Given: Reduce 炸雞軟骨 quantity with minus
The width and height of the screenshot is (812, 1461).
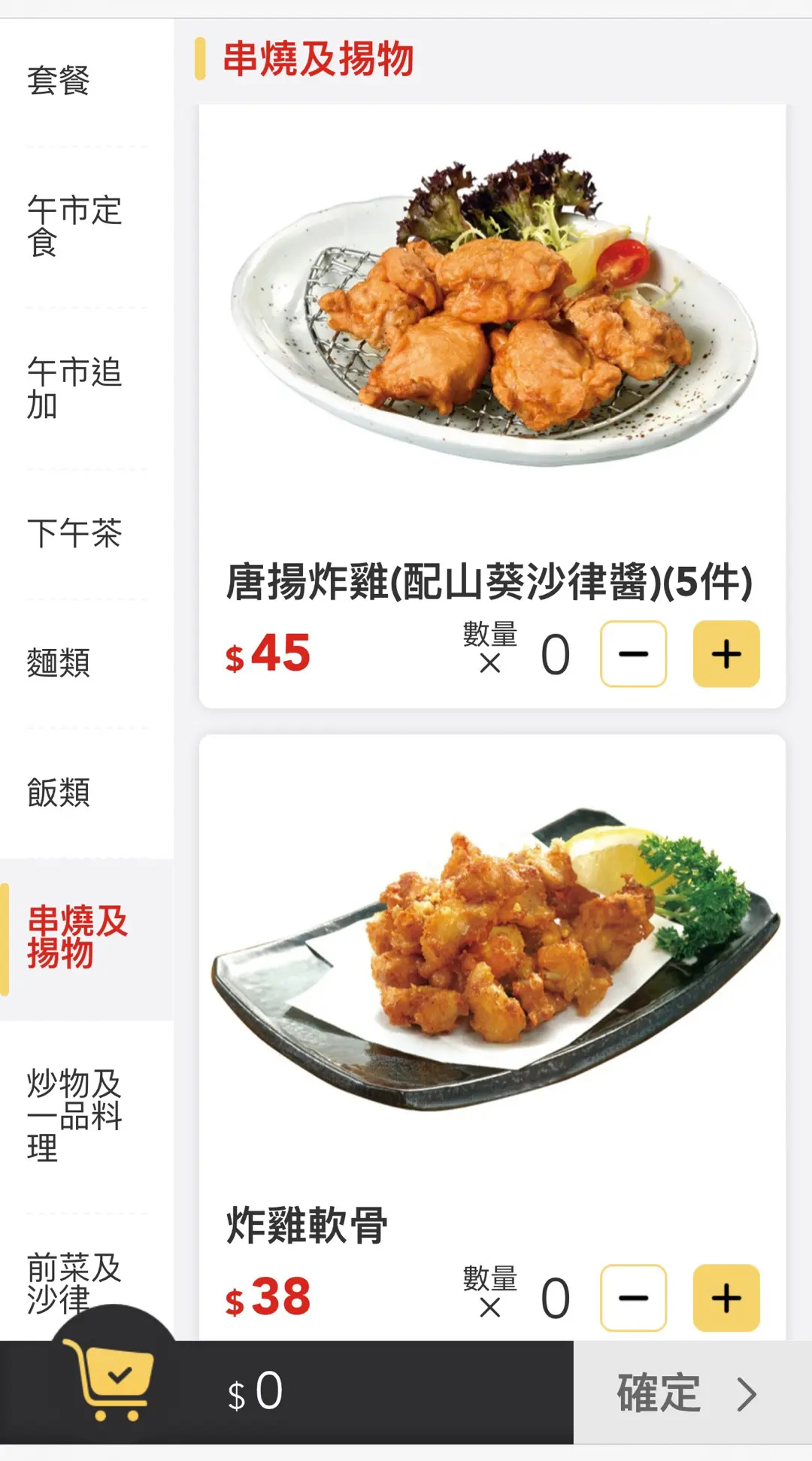Looking at the screenshot, I should coord(633,1298).
